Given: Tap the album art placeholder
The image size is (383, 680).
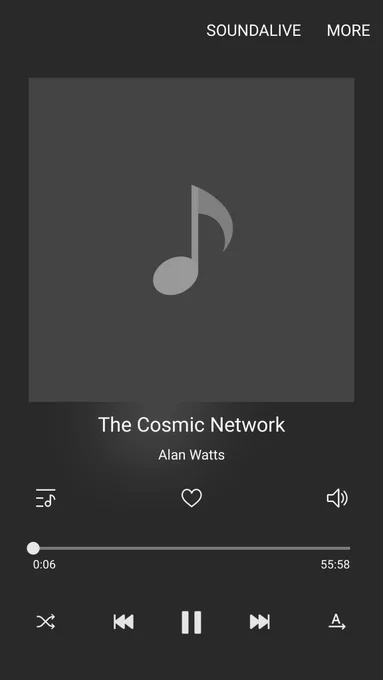Looking at the screenshot, I should coord(191,240).
